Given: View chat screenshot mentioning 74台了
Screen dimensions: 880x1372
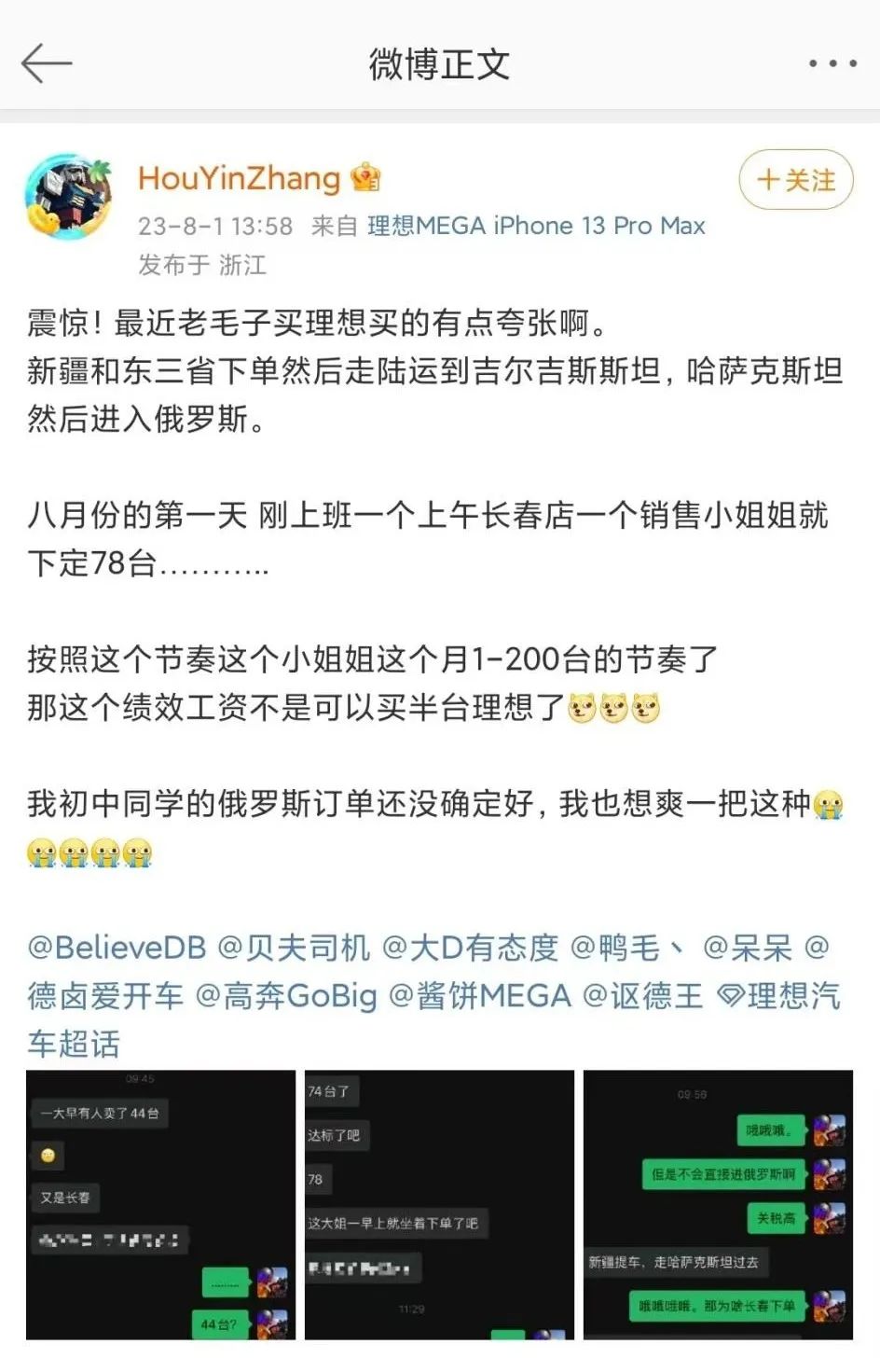Looking at the screenshot, I should (439, 1204).
